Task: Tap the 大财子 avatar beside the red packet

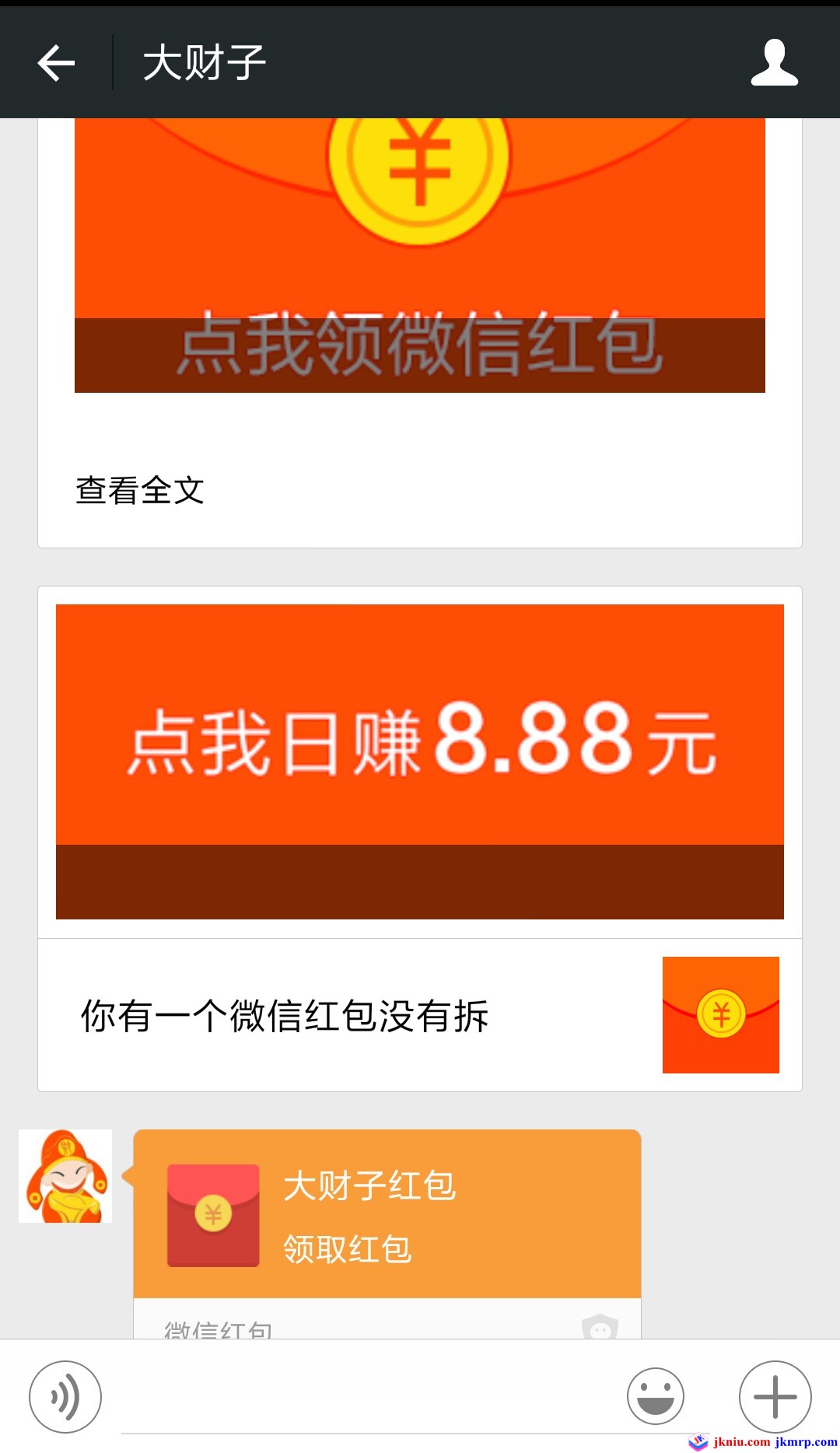Action: point(65,1176)
